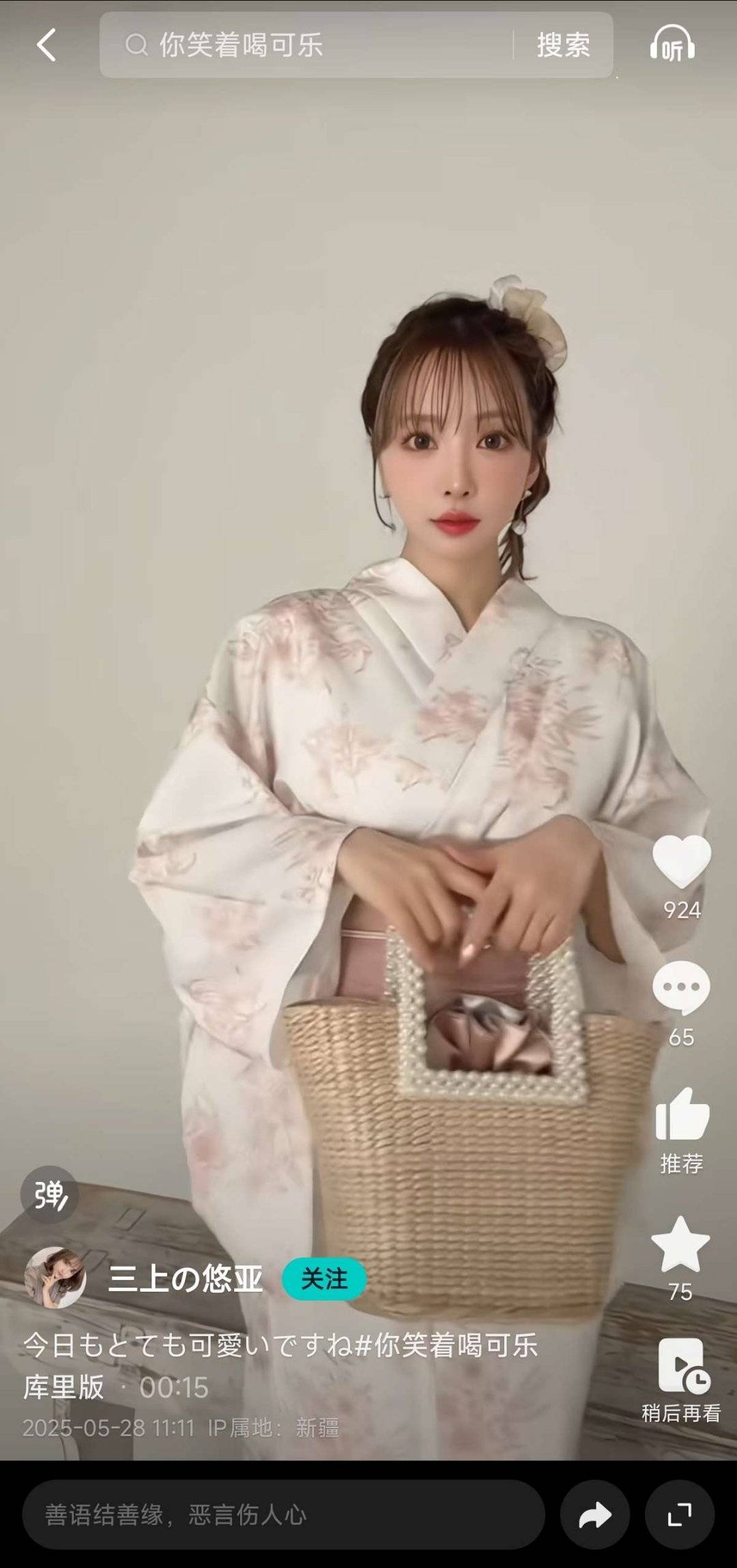Image resolution: width=737 pixels, height=1568 pixels.
Task: Share the video with the arrow icon
Action: pyautogui.click(x=594, y=1515)
